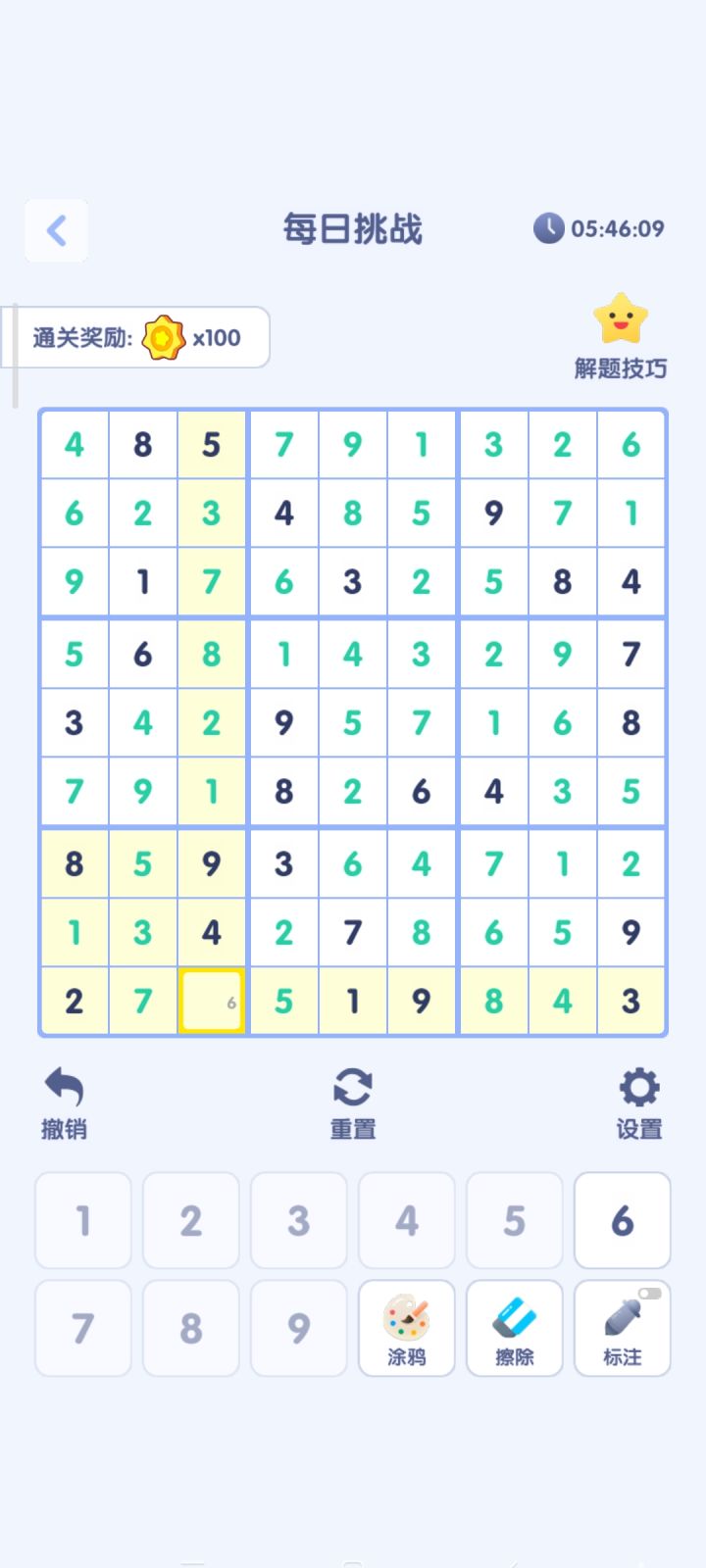This screenshot has width=706, height=1568.
Task: Select keypad number 8
Action: click(191, 1328)
